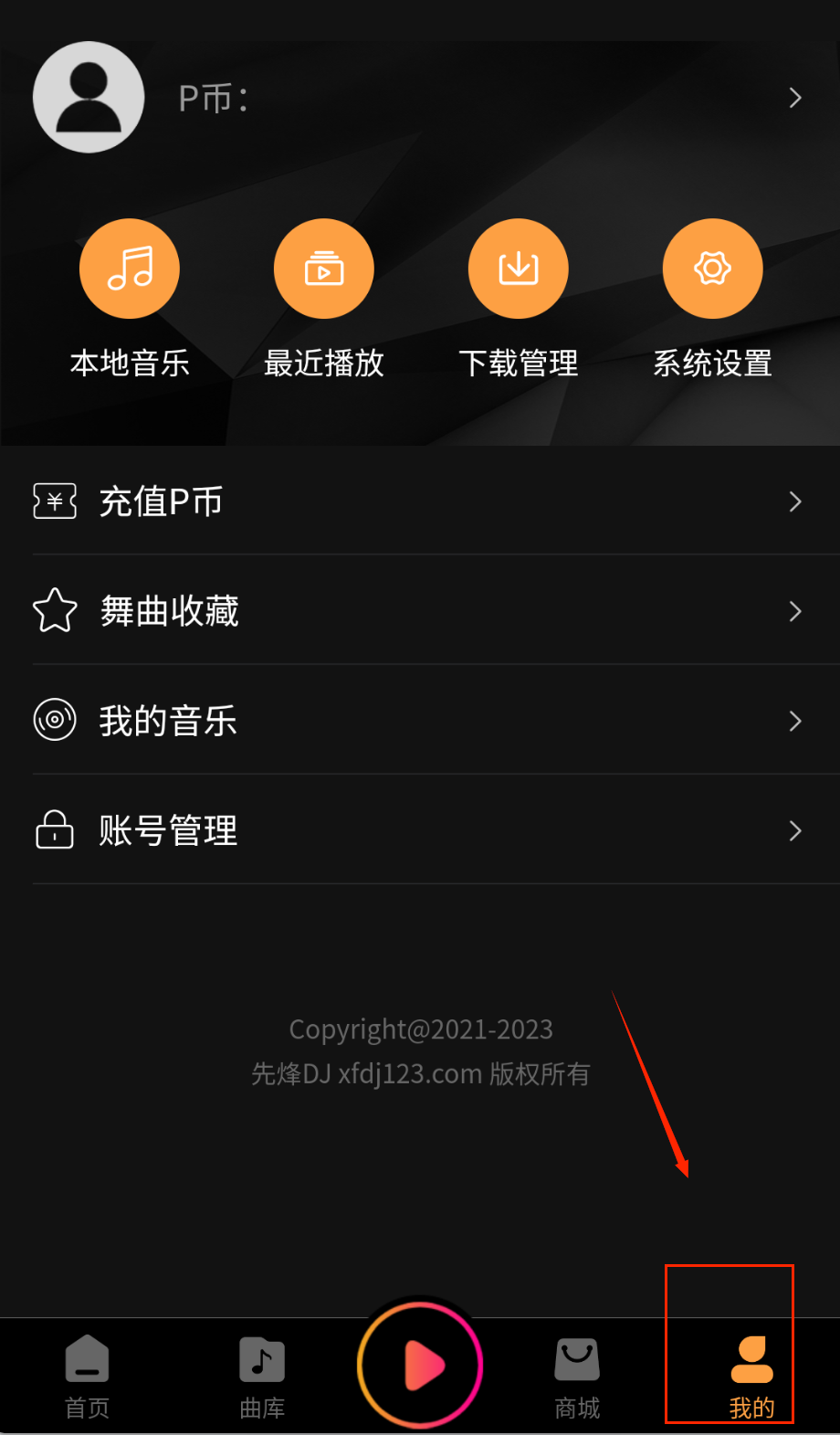Open 我的音乐 row
This screenshot has height=1435, width=840.
pyautogui.click(x=420, y=721)
